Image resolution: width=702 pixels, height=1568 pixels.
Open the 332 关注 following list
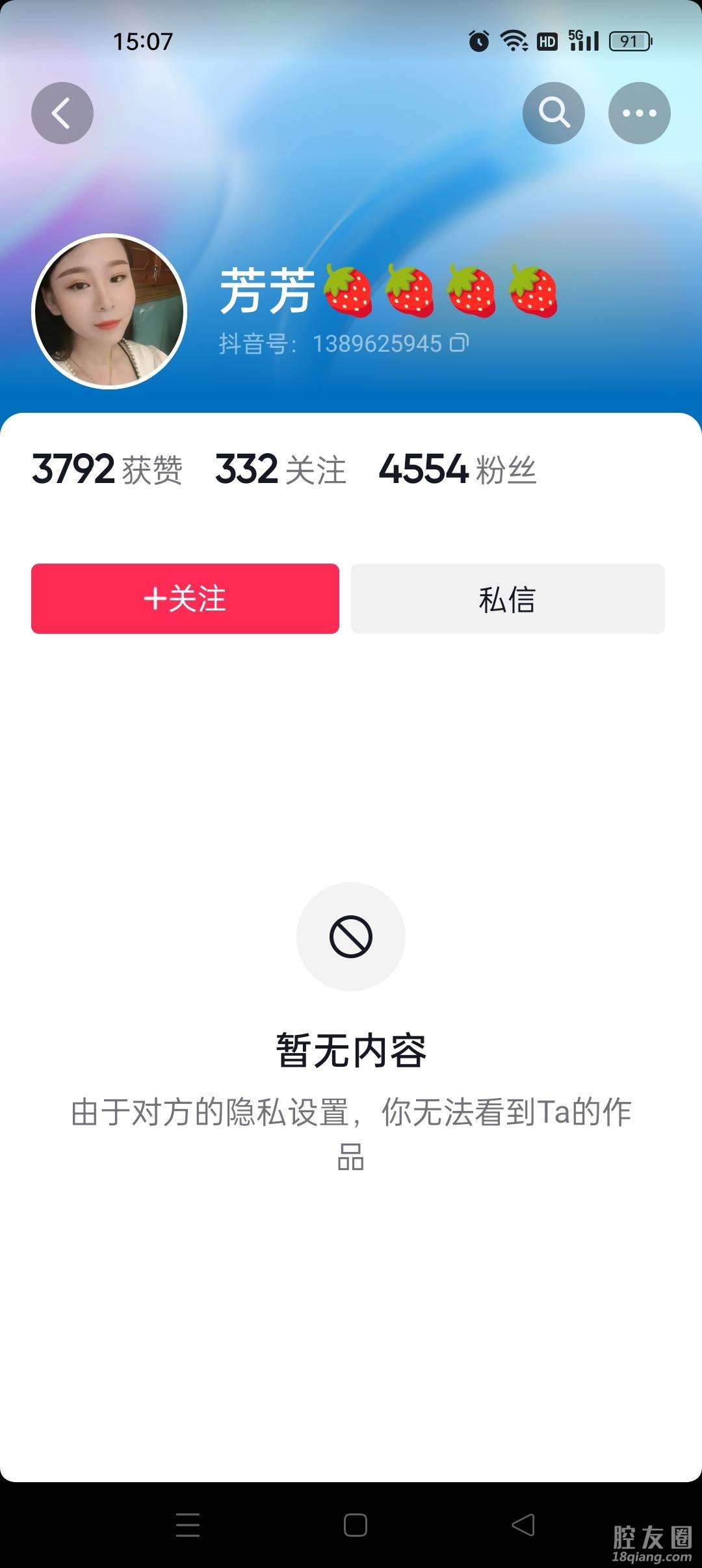pyautogui.click(x=281, y=469)
